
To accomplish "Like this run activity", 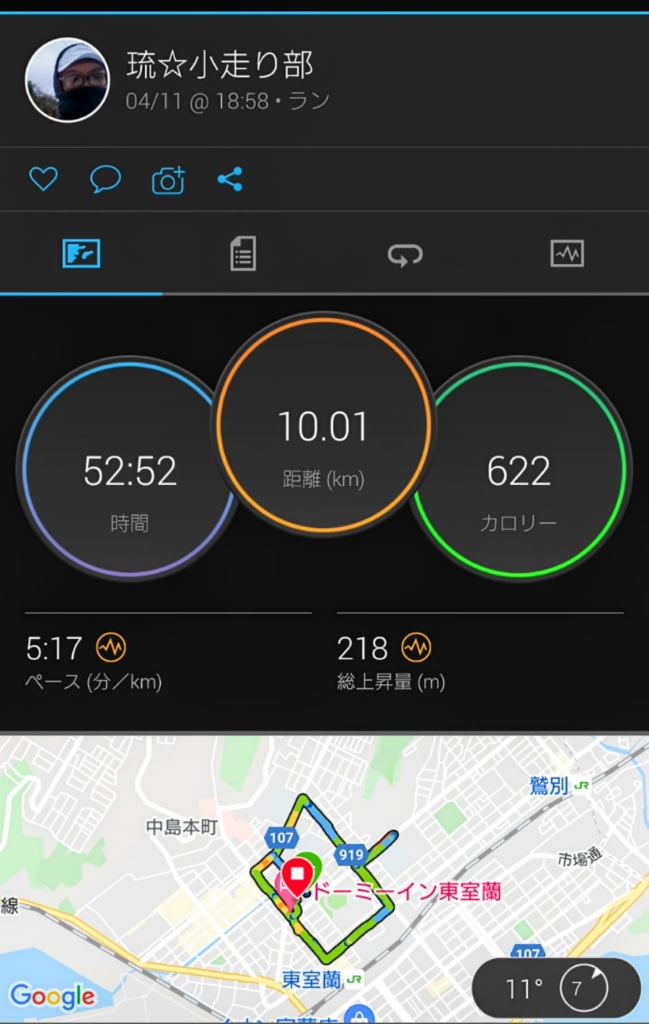I will coord(43,180).
